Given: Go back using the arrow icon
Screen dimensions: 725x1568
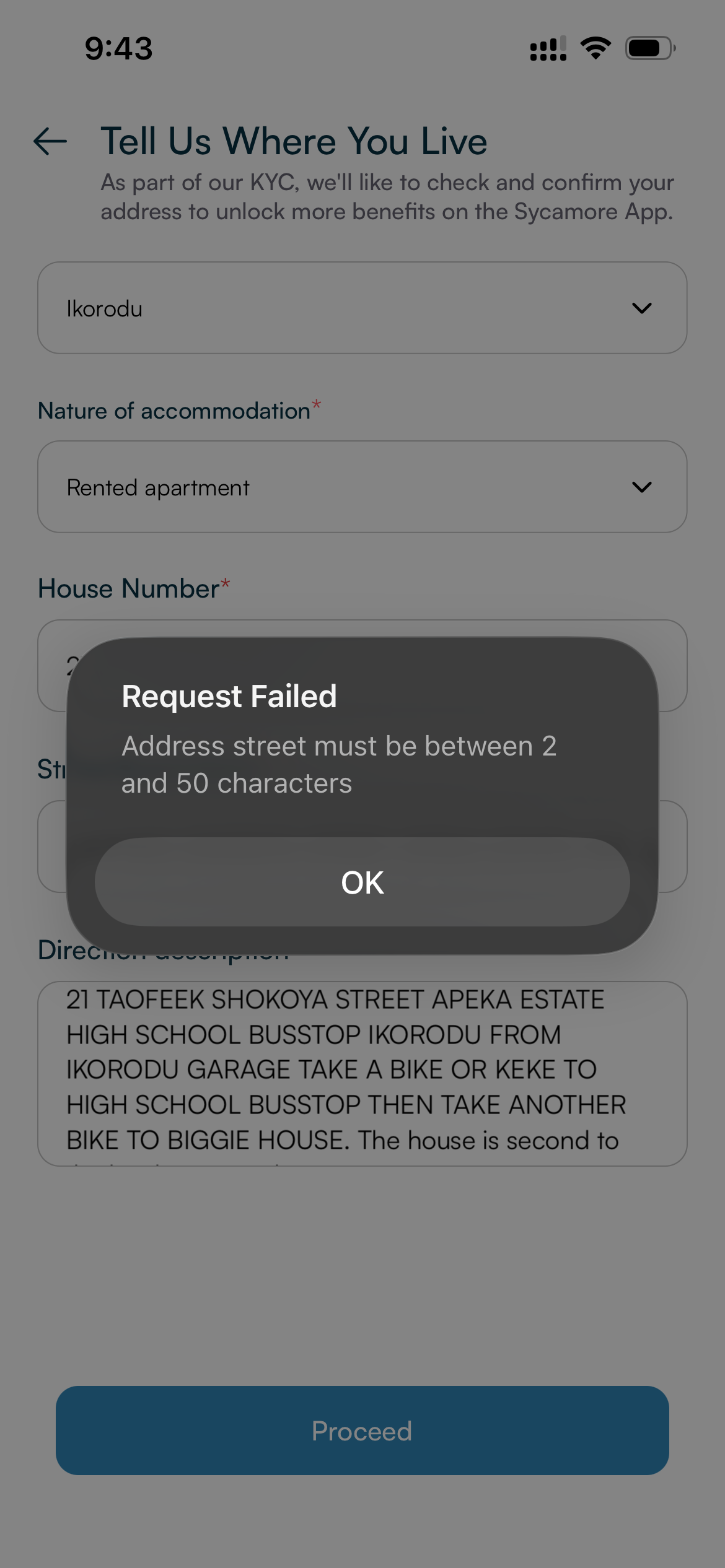Looking at the screenshot, I should coord(50,141).
